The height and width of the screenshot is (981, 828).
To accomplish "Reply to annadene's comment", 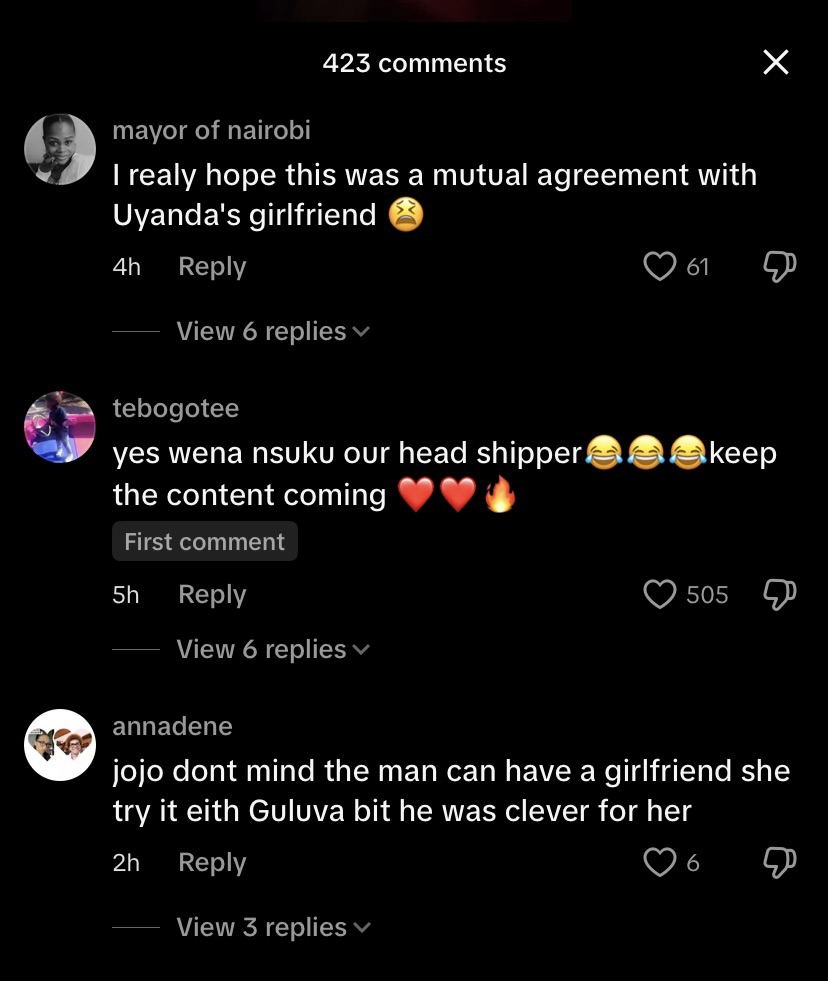I will 212,863.
